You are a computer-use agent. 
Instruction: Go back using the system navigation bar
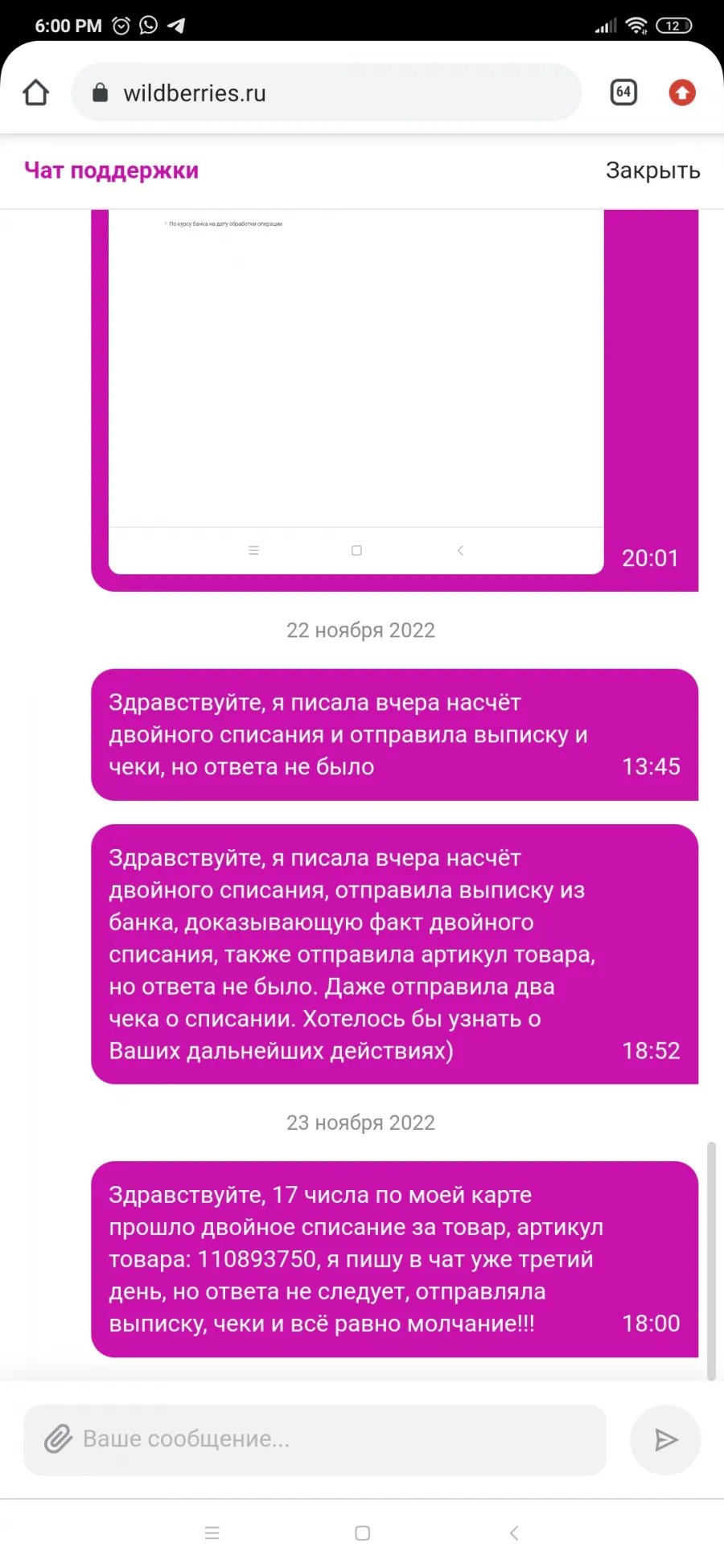coord(514,1533)
